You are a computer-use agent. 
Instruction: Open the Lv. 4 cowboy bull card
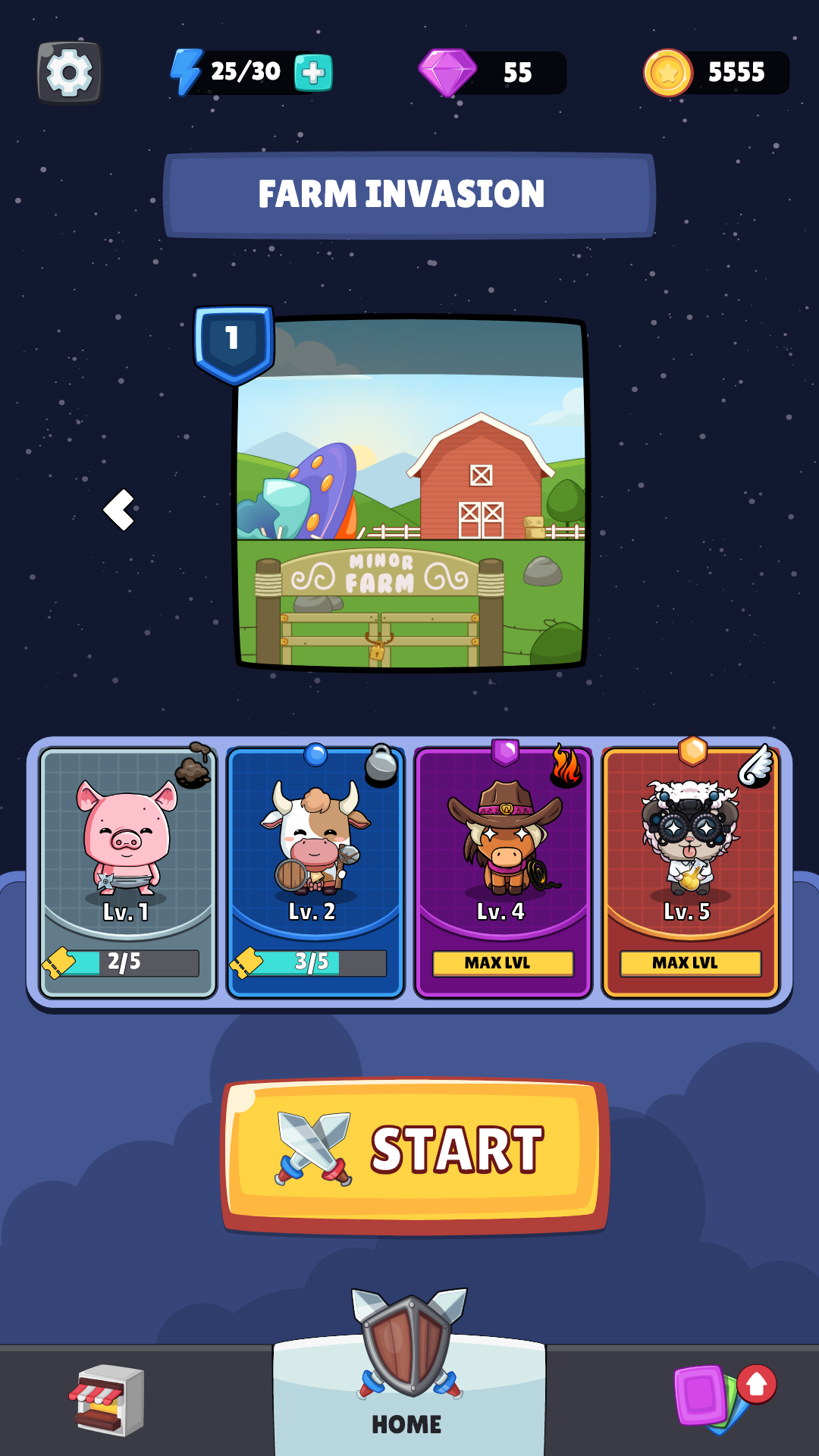[x=503, y=872]
